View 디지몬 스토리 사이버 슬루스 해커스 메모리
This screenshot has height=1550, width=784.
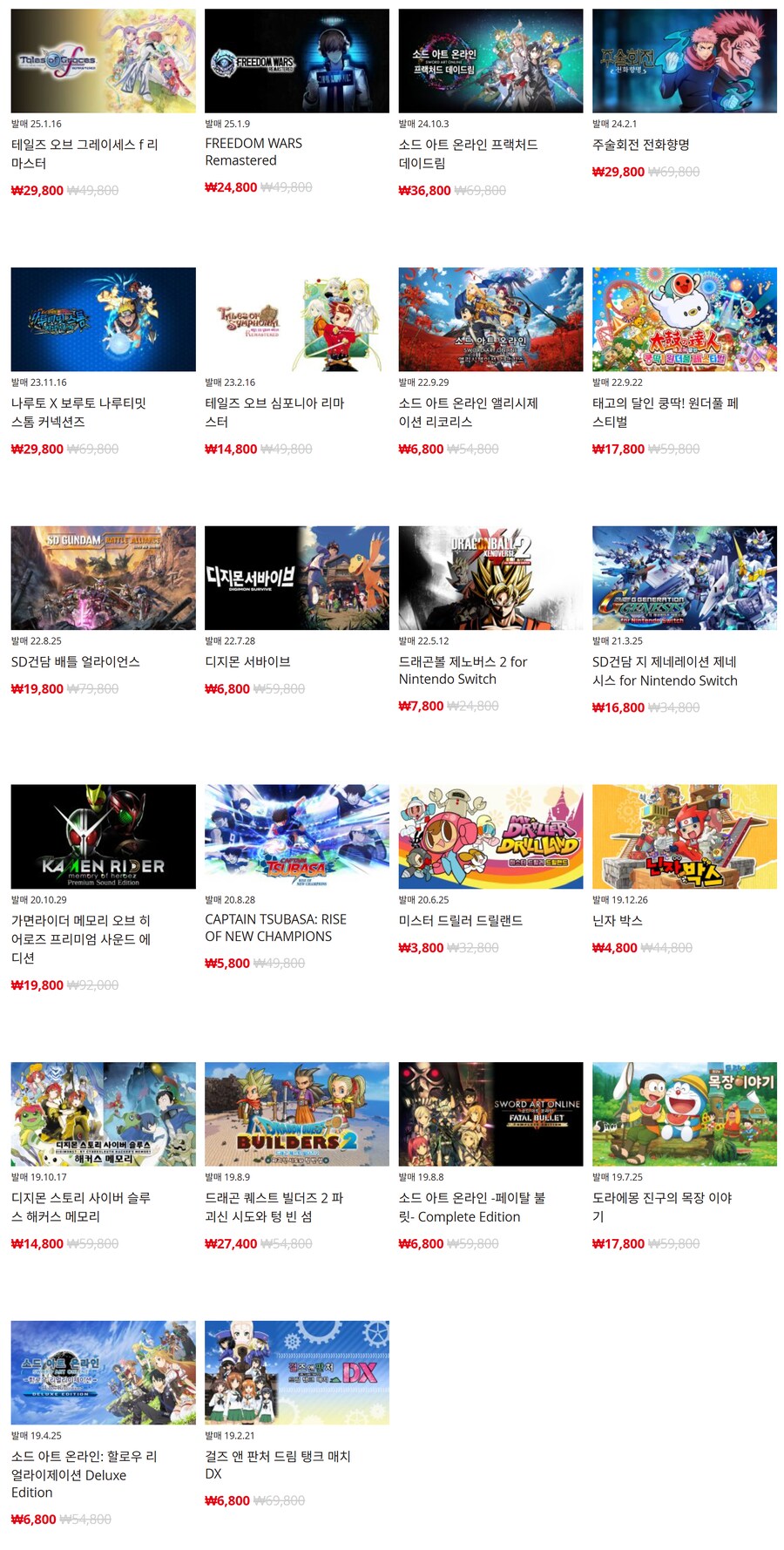click(x=103, y=1113)
